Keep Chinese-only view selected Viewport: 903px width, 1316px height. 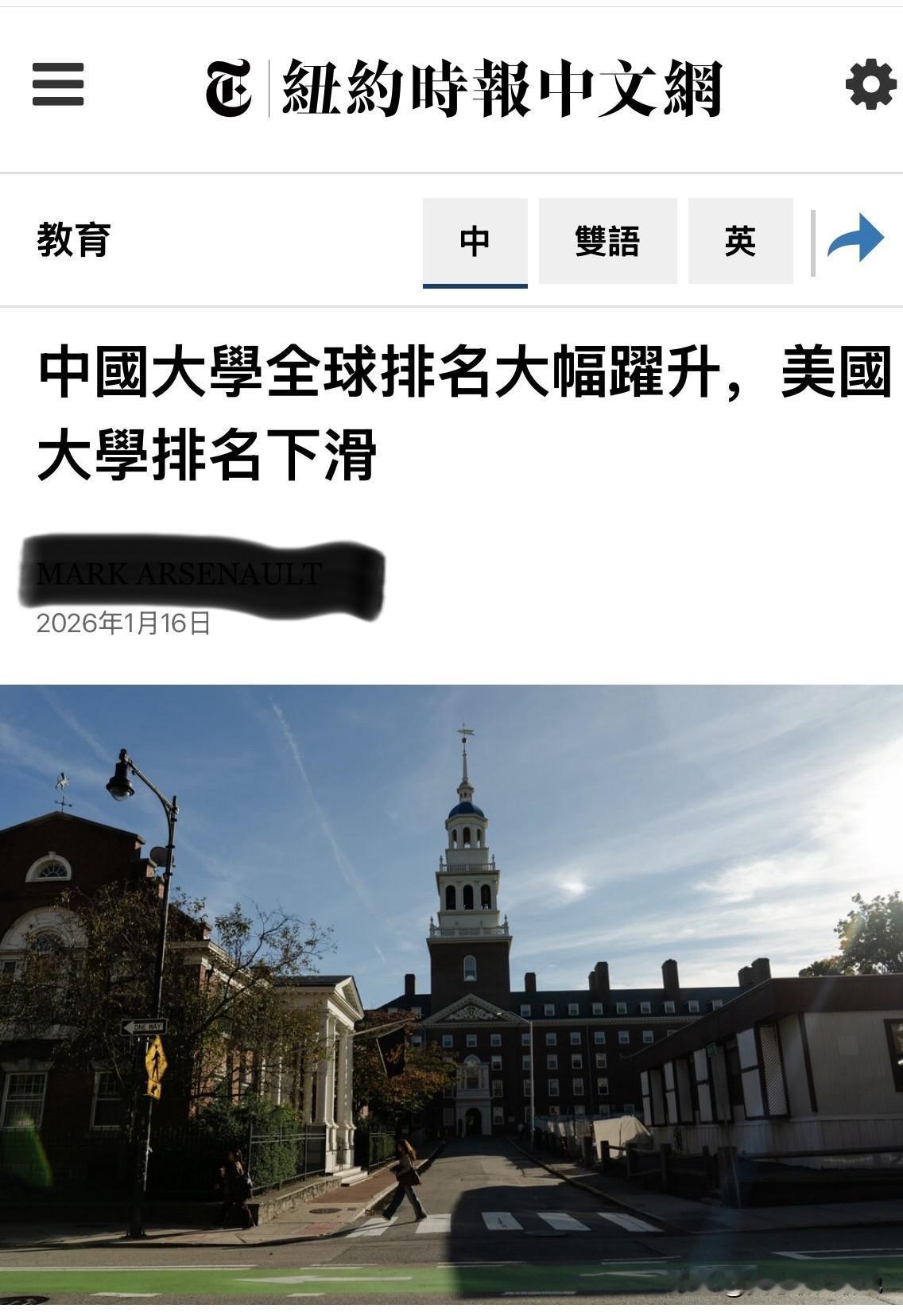475,239
